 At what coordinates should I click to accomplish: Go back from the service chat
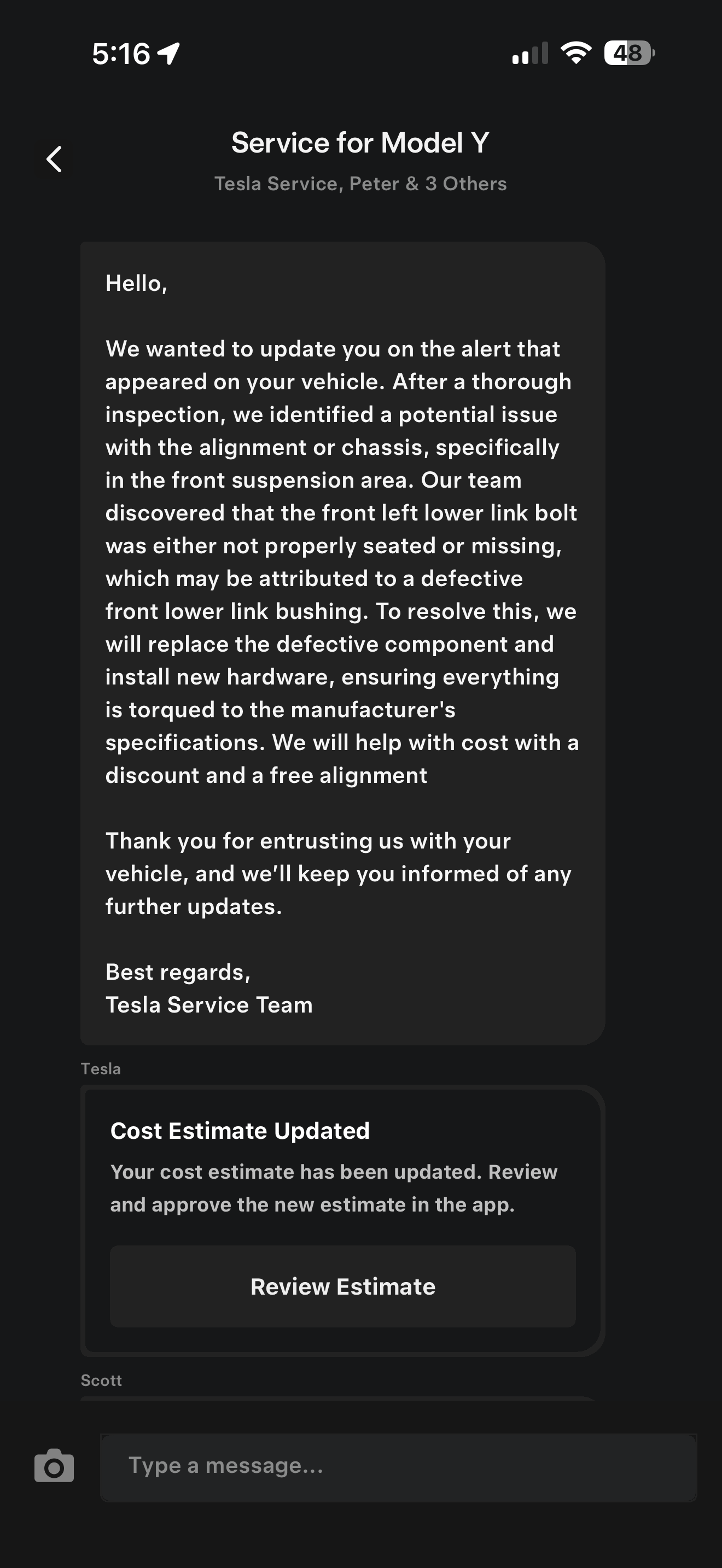[54, 159]
